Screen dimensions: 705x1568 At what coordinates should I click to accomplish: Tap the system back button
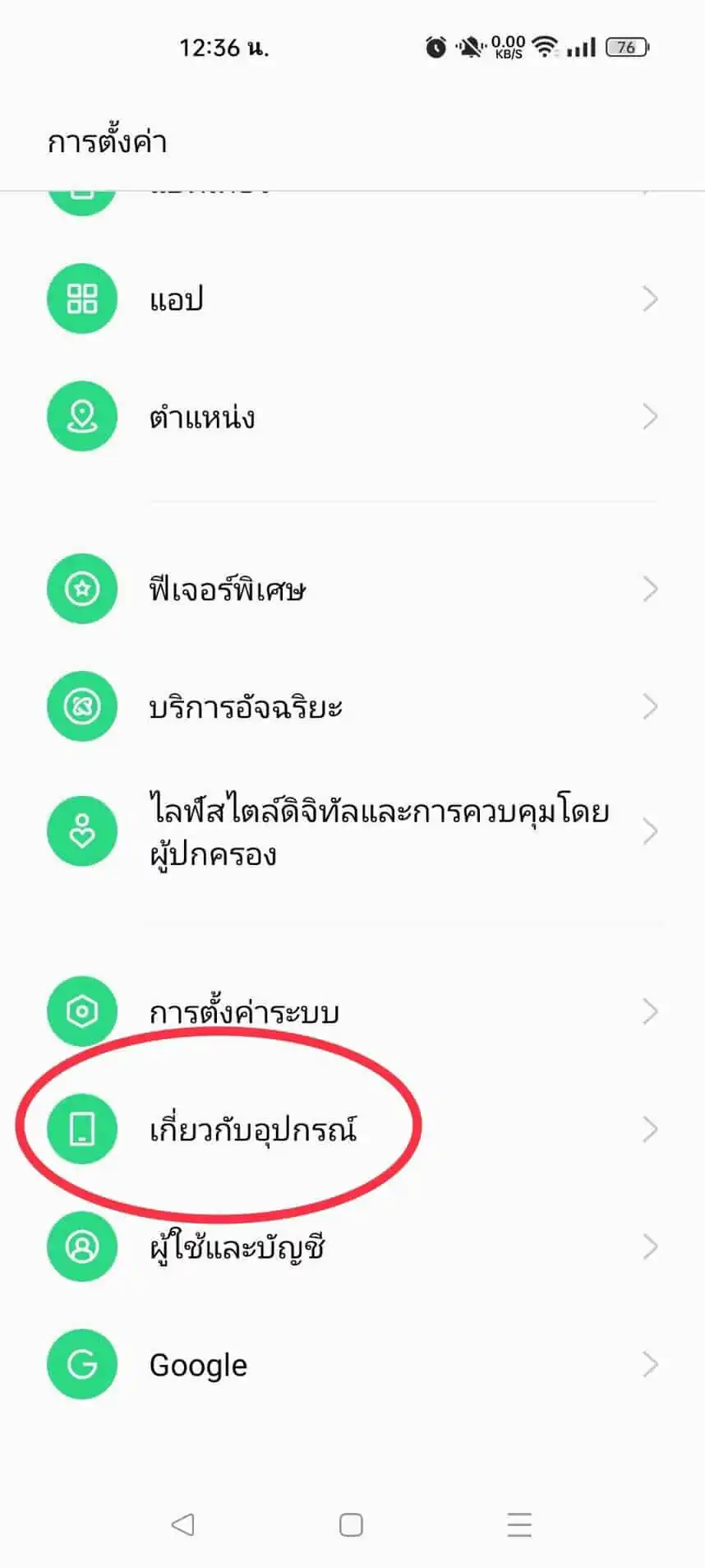click(x=182, y=1524)
